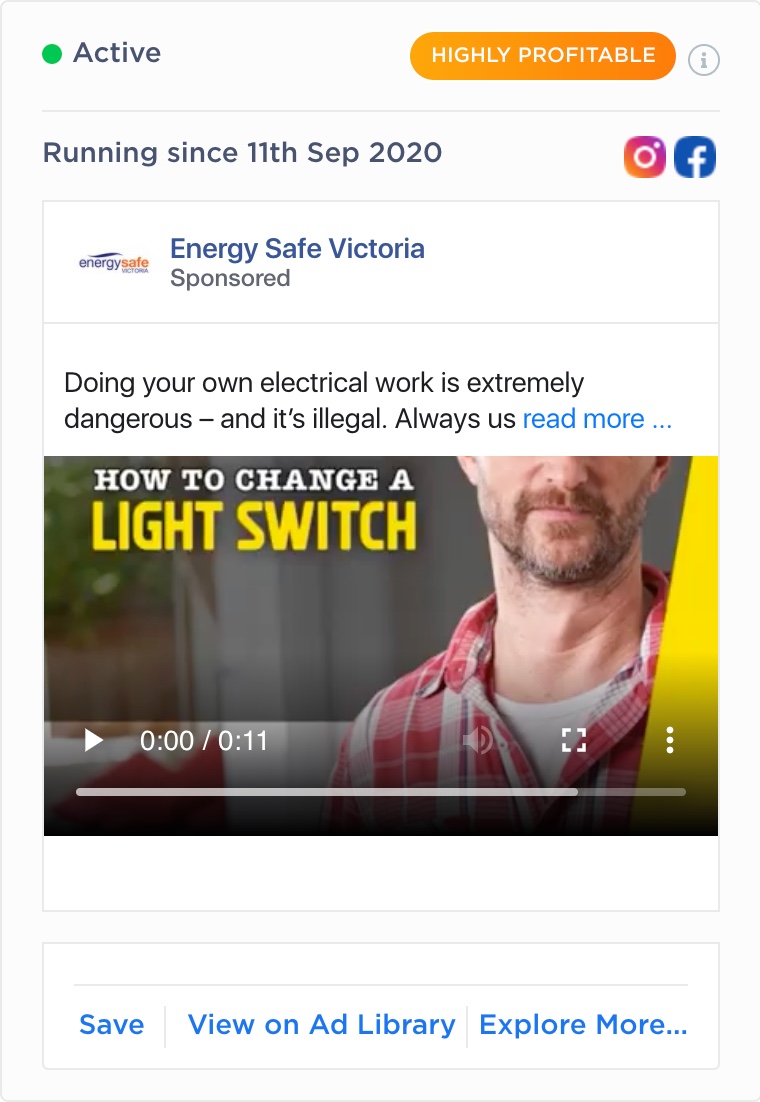Save this ad

111,1025
